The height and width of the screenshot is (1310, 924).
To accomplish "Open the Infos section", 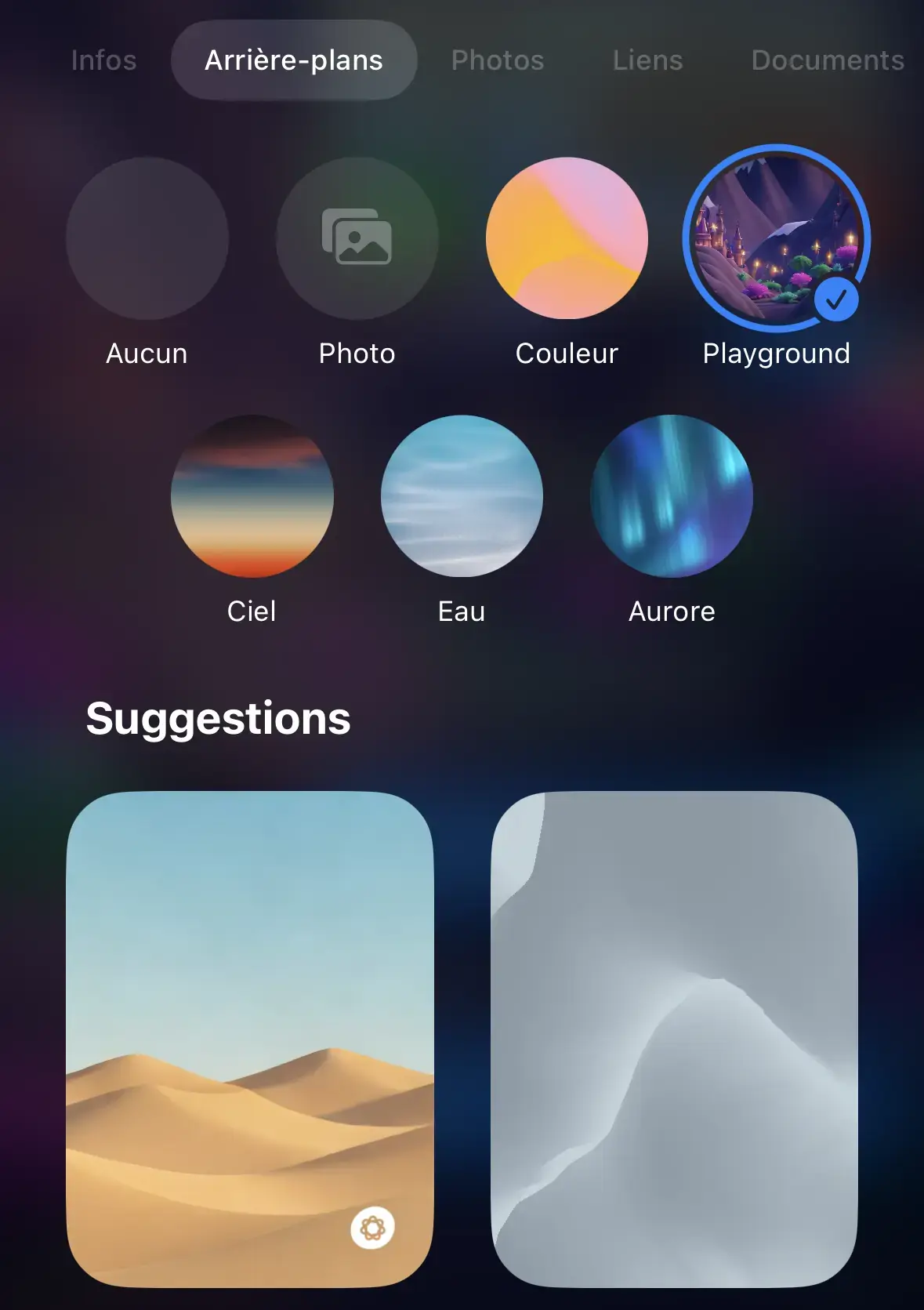I will 103,60.
